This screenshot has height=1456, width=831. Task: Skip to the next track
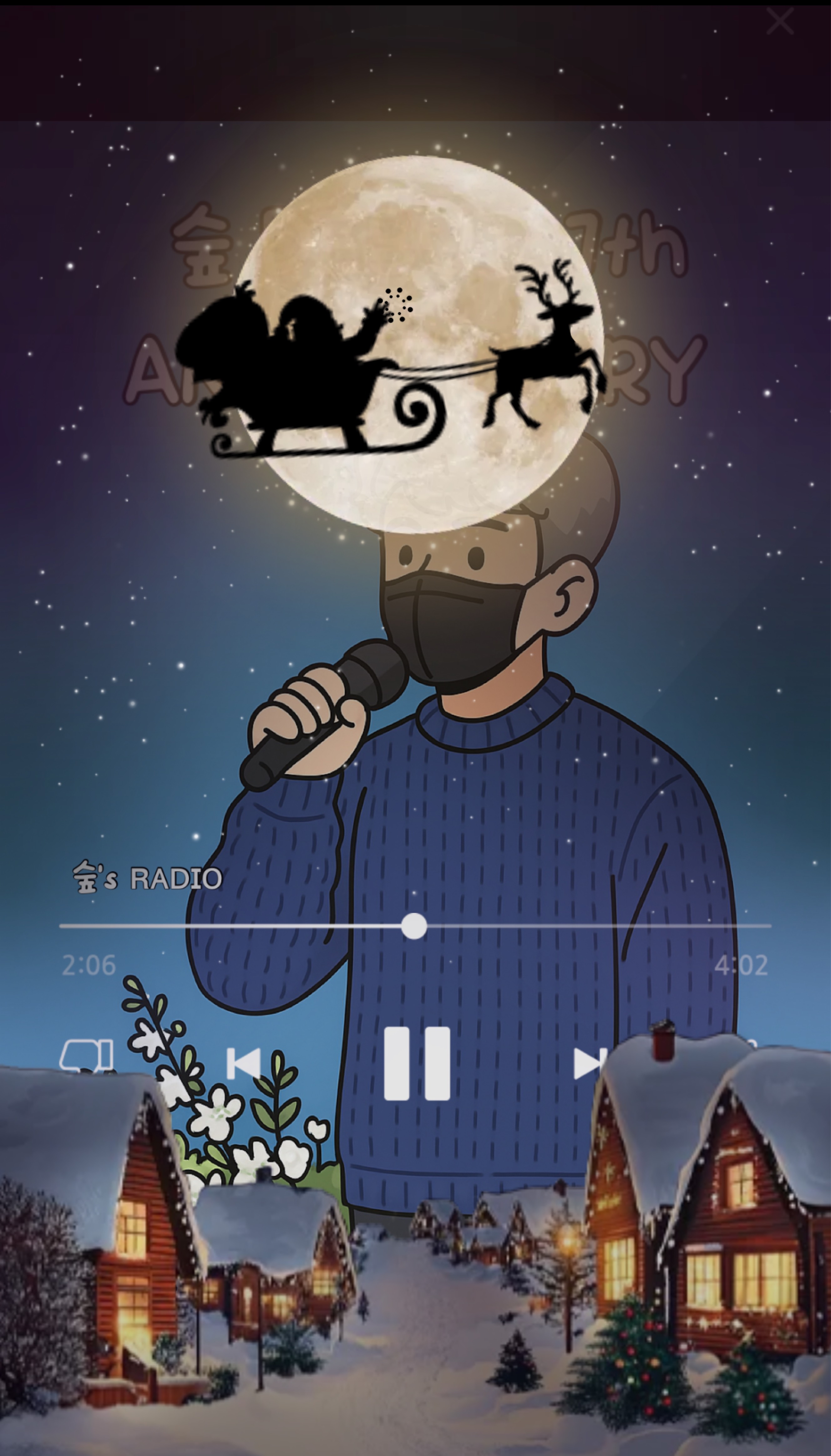coord(588,1063)
